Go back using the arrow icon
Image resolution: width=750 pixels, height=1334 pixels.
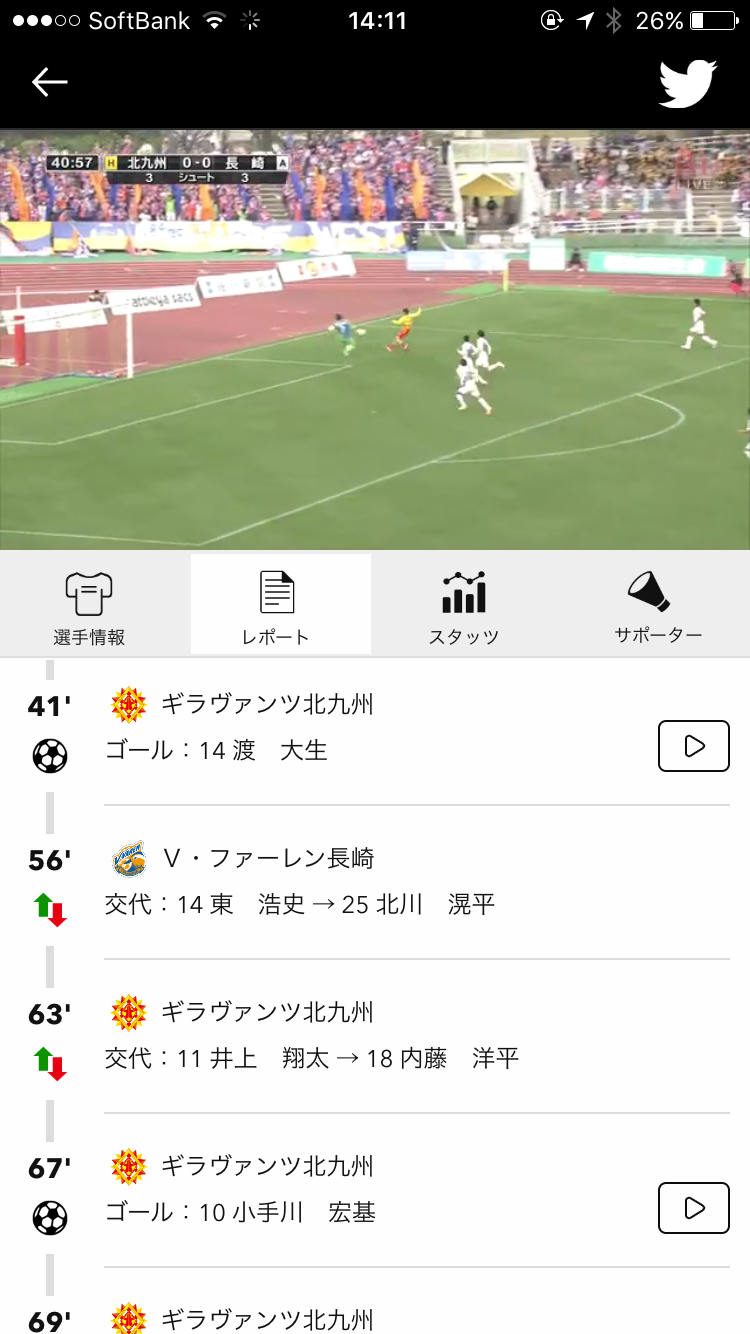click(x=49, y=82)
